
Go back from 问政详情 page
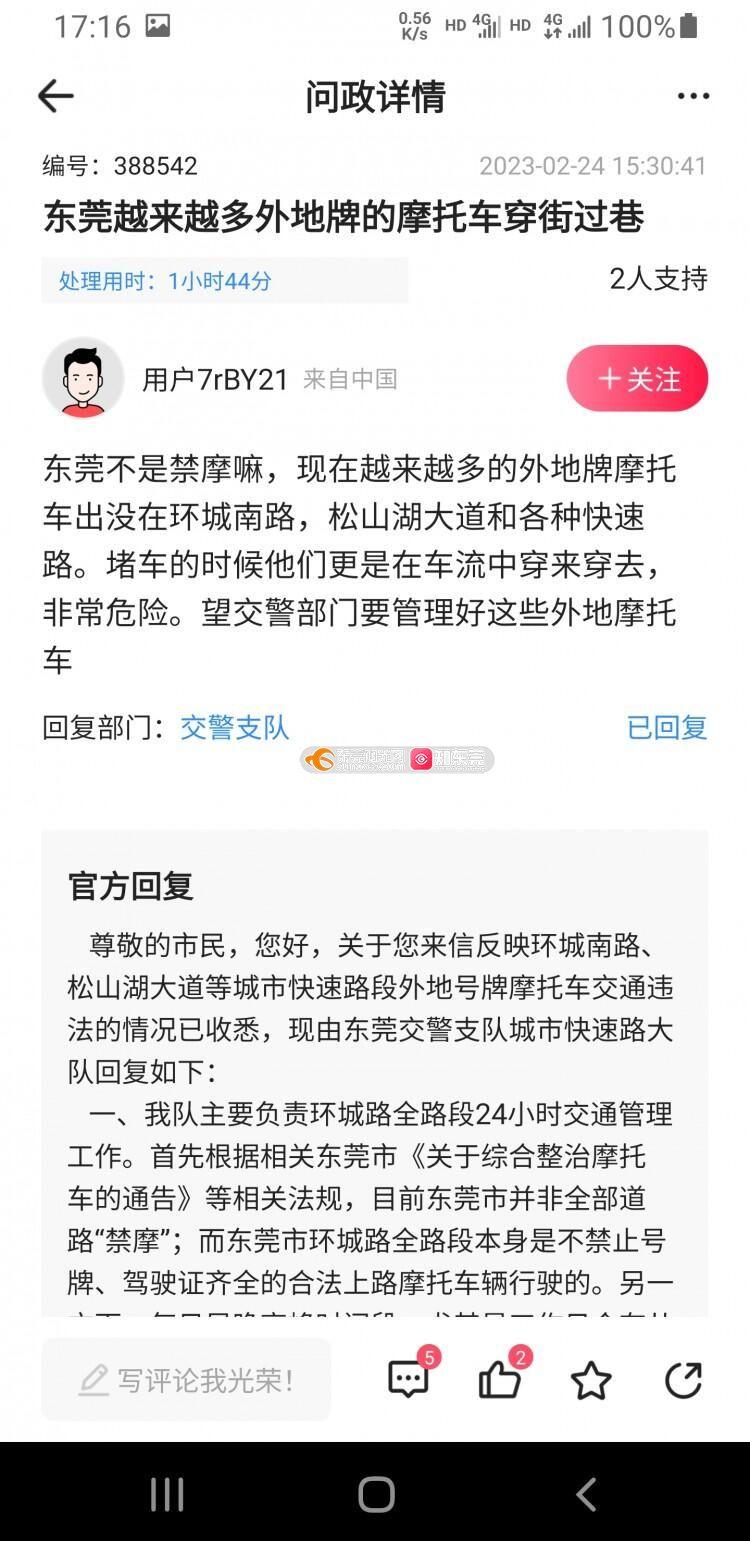(56, 96)
